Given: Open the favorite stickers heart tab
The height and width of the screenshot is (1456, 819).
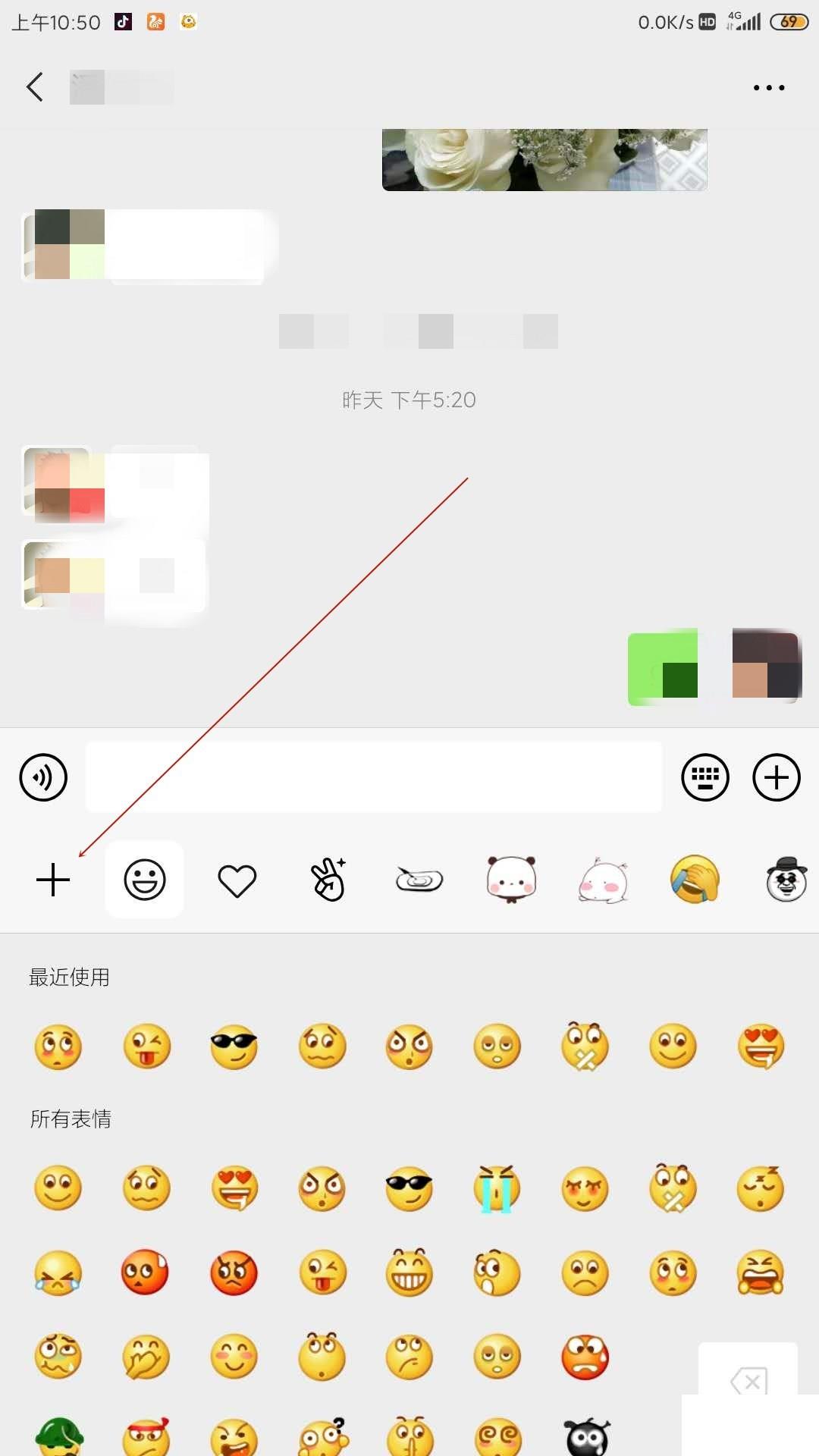Looking at the screenshot, I should 237,880.
